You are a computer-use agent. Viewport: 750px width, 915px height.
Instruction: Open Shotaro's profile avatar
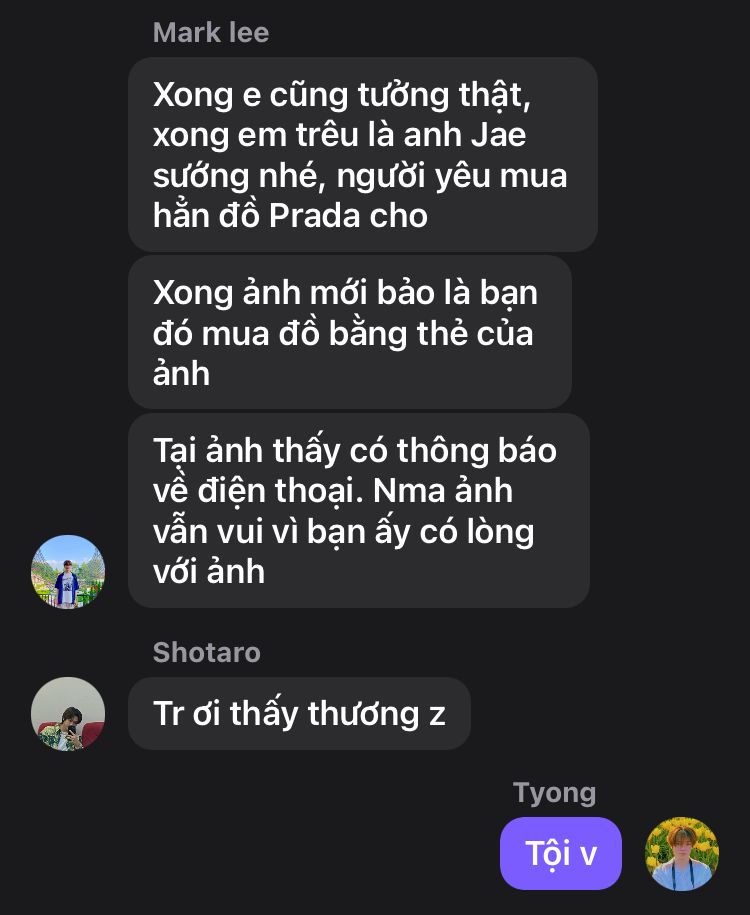pos(68,714)
